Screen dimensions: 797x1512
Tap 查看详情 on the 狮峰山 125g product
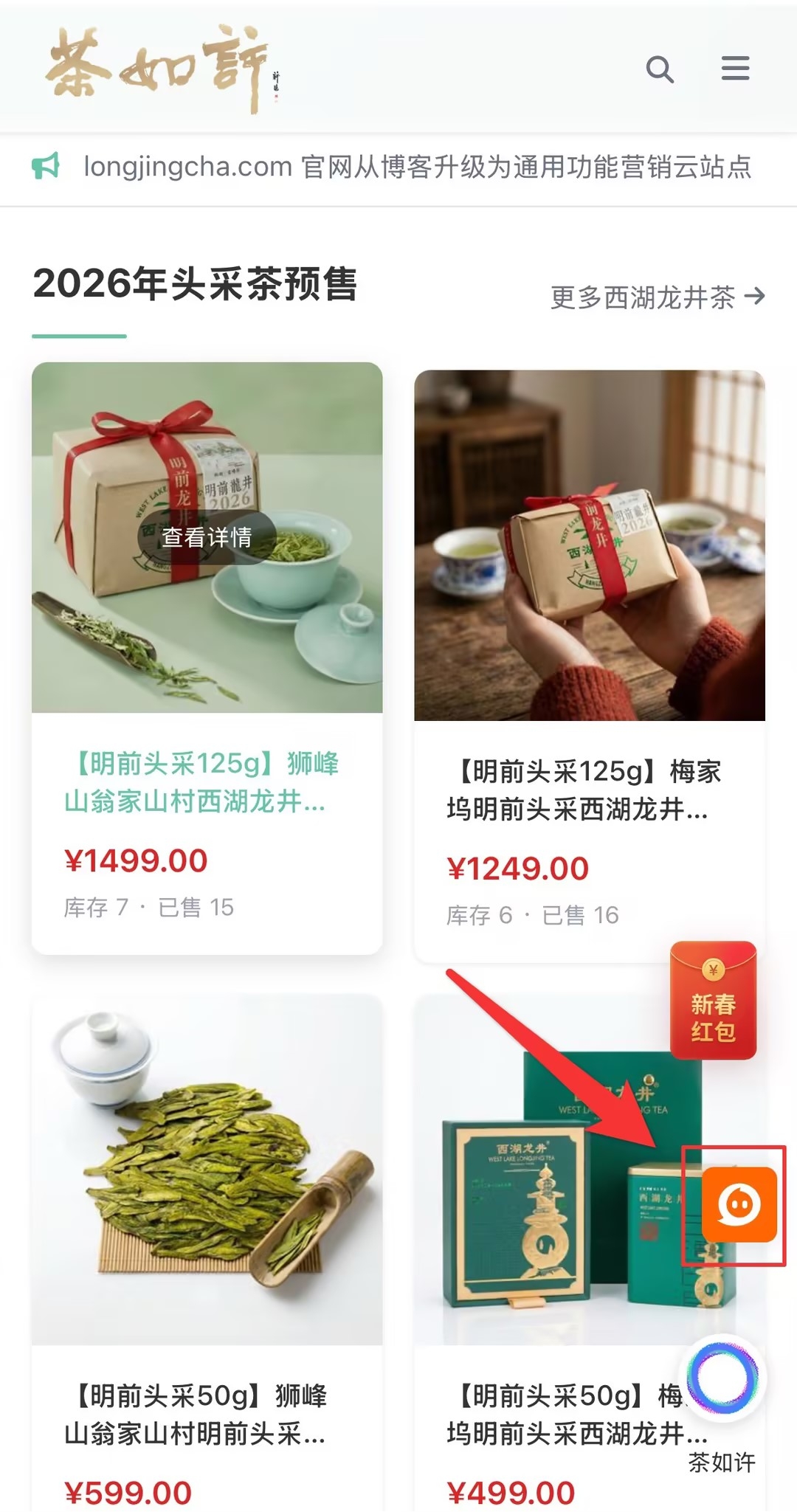click(207, 537)
